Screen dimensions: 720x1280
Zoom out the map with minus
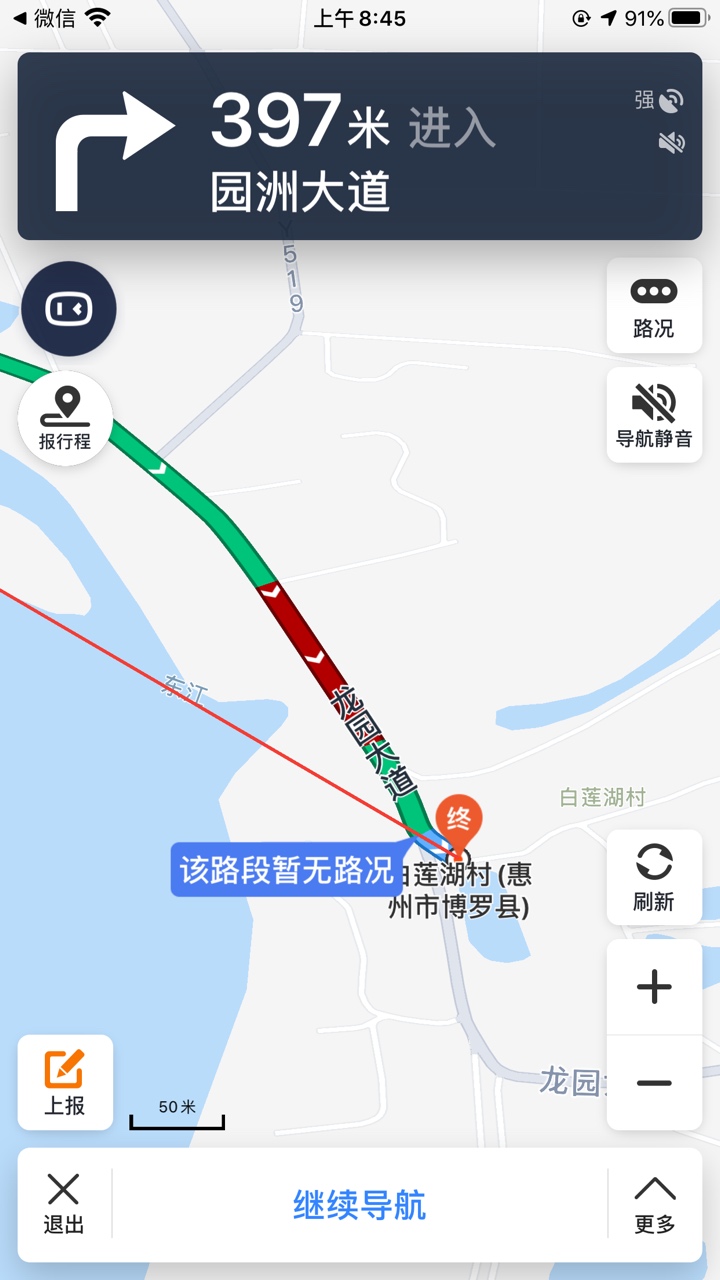coord(654,1083)
